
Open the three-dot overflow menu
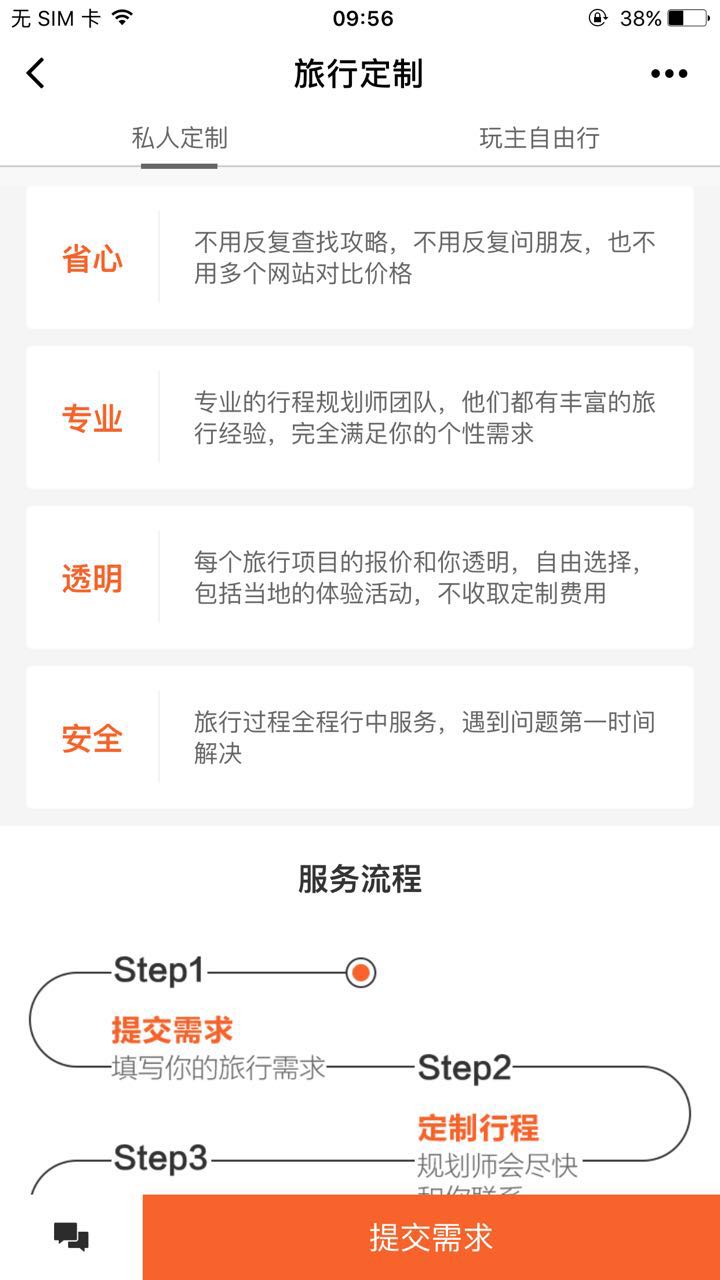click(669, 73)
